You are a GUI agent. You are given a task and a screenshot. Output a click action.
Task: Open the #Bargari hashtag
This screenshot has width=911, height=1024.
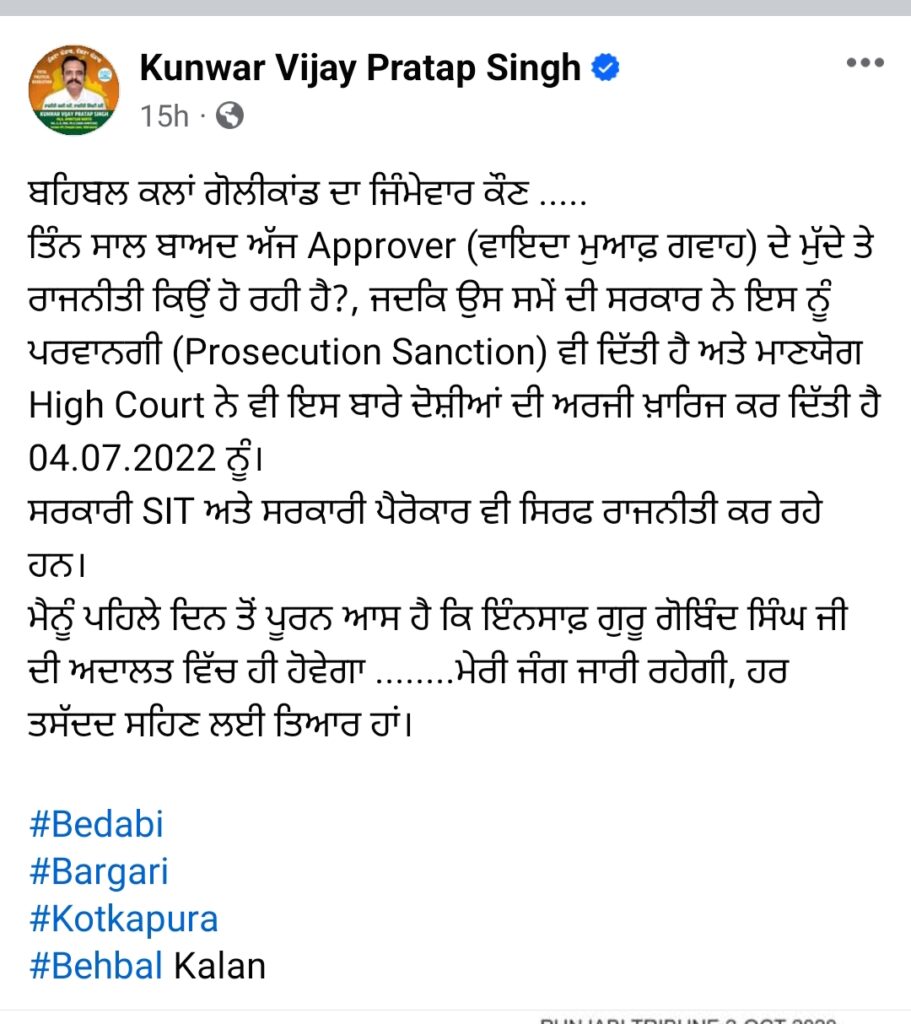[99, 872]
